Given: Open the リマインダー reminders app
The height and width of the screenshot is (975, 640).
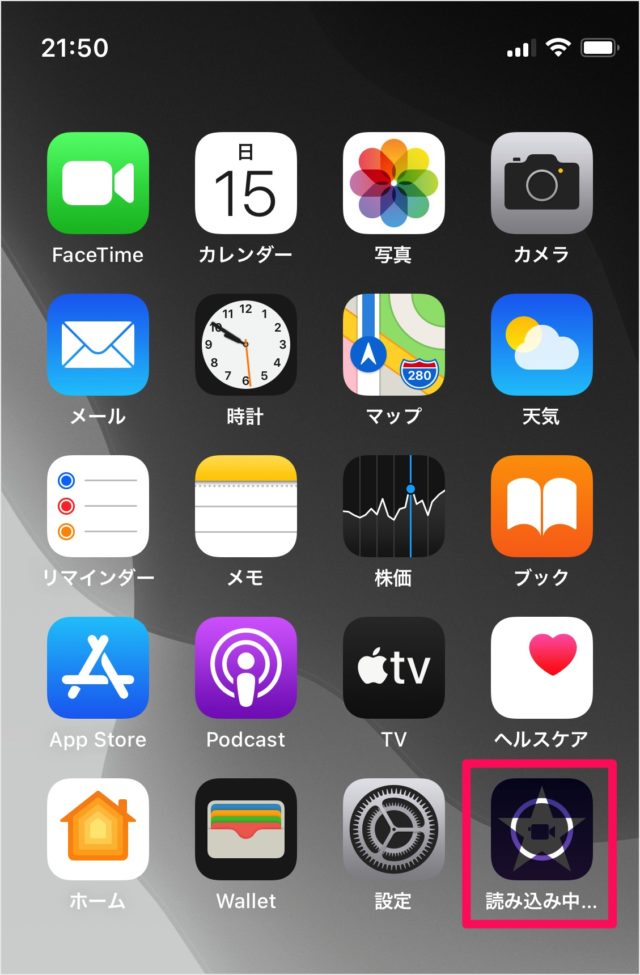Looking at the screenshot, I should click(x=98, y=506).
